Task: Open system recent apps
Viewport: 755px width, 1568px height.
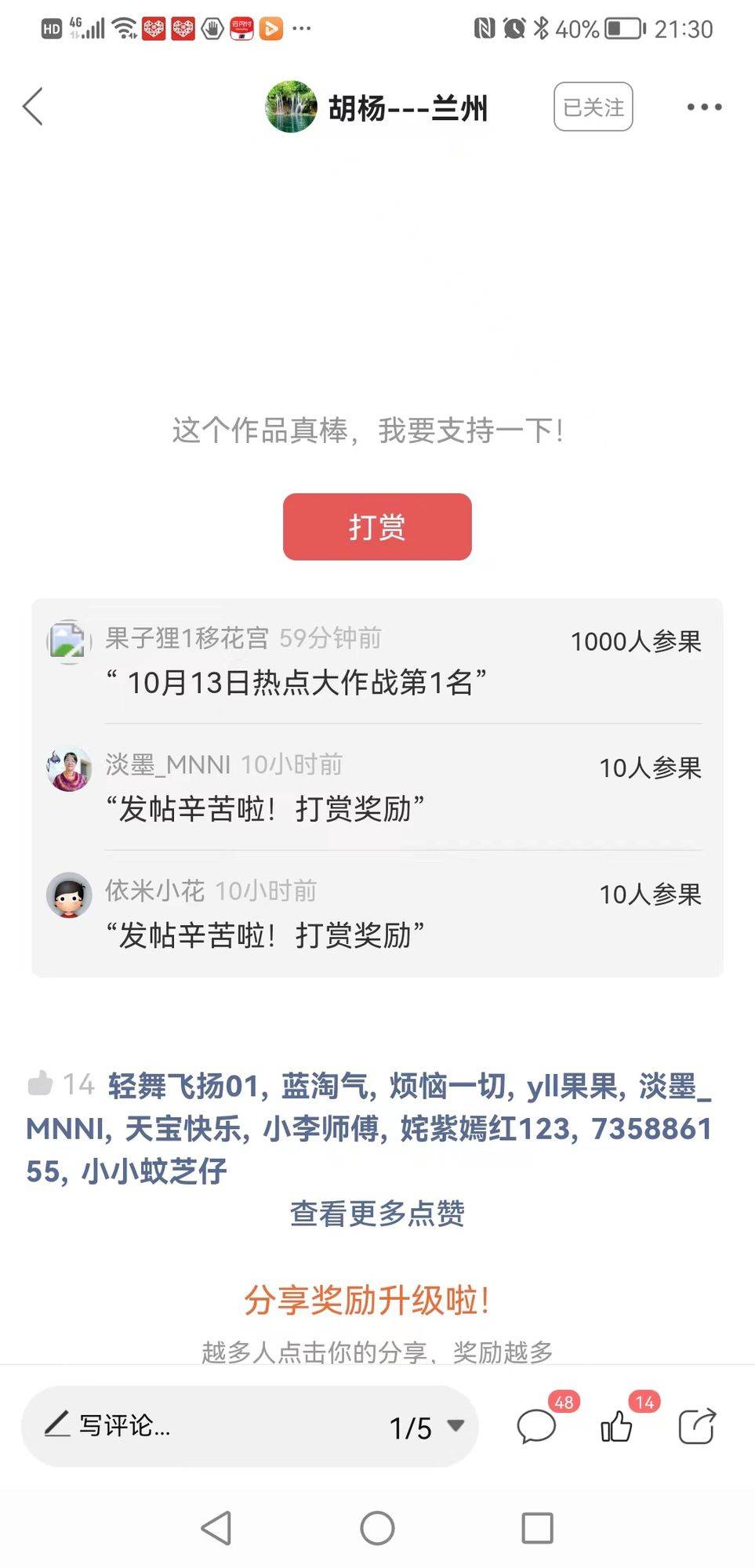Action: click(537, 1528)
